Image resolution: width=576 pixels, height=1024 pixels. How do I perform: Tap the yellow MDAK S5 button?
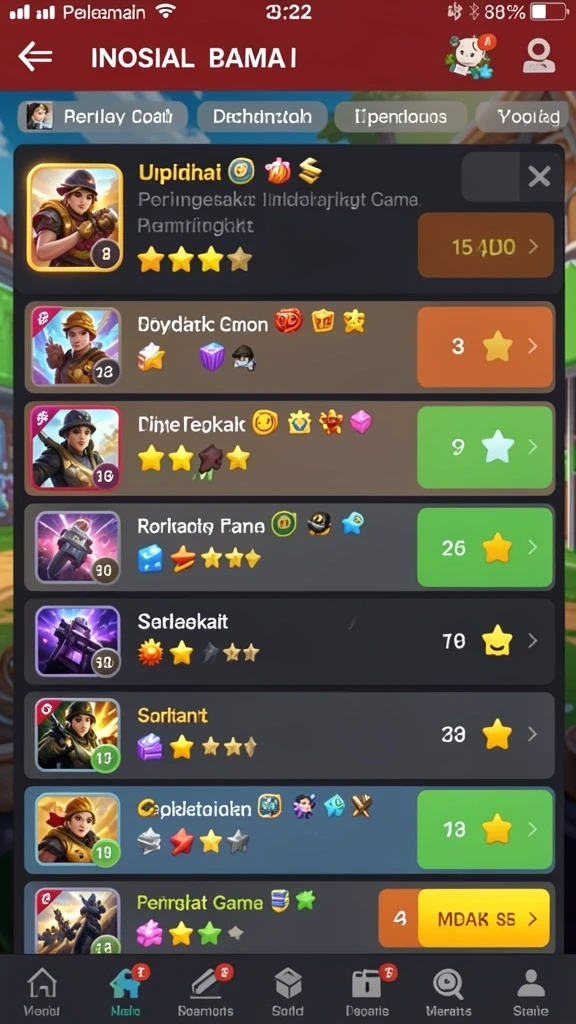pos(484,918)
